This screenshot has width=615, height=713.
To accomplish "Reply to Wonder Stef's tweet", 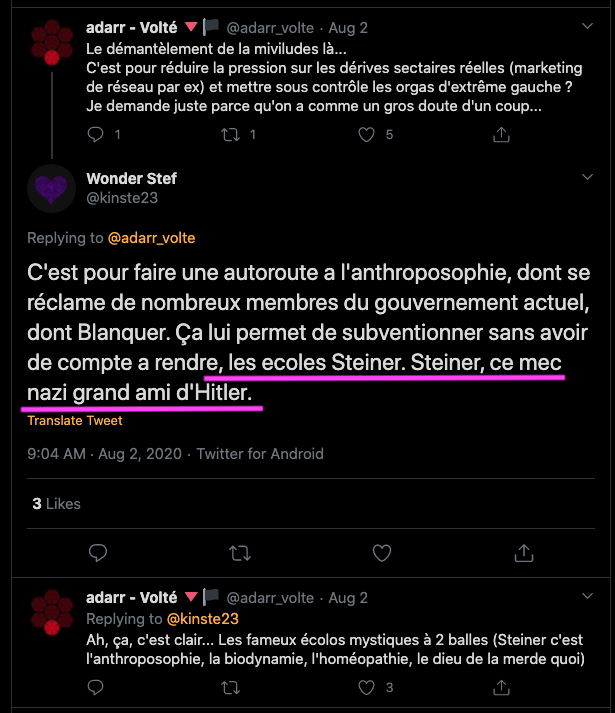I will pyautogui.click(x=98, y=552).
